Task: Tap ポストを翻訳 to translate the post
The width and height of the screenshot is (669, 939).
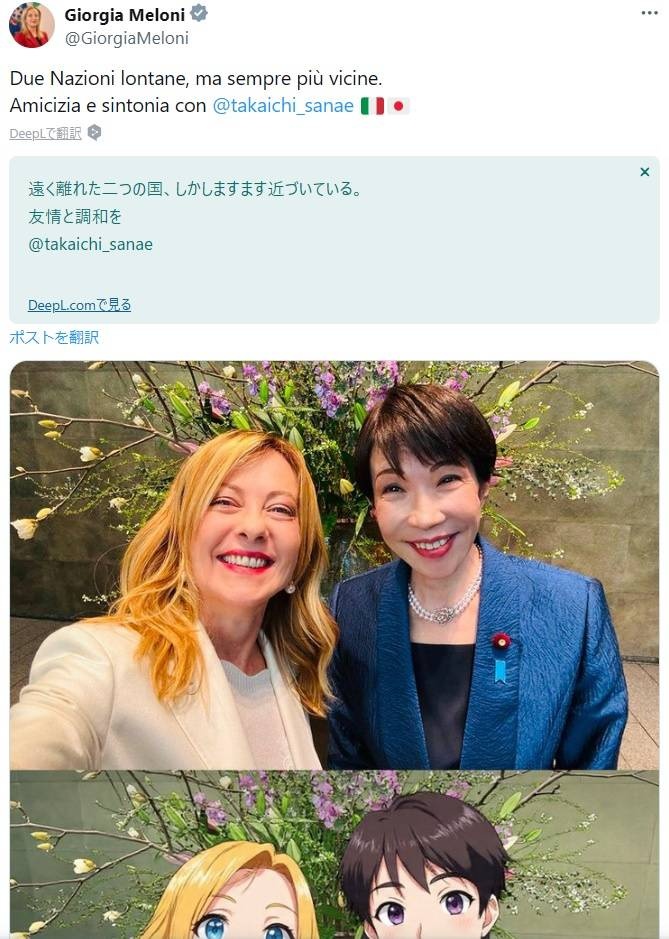Action: 54,338
